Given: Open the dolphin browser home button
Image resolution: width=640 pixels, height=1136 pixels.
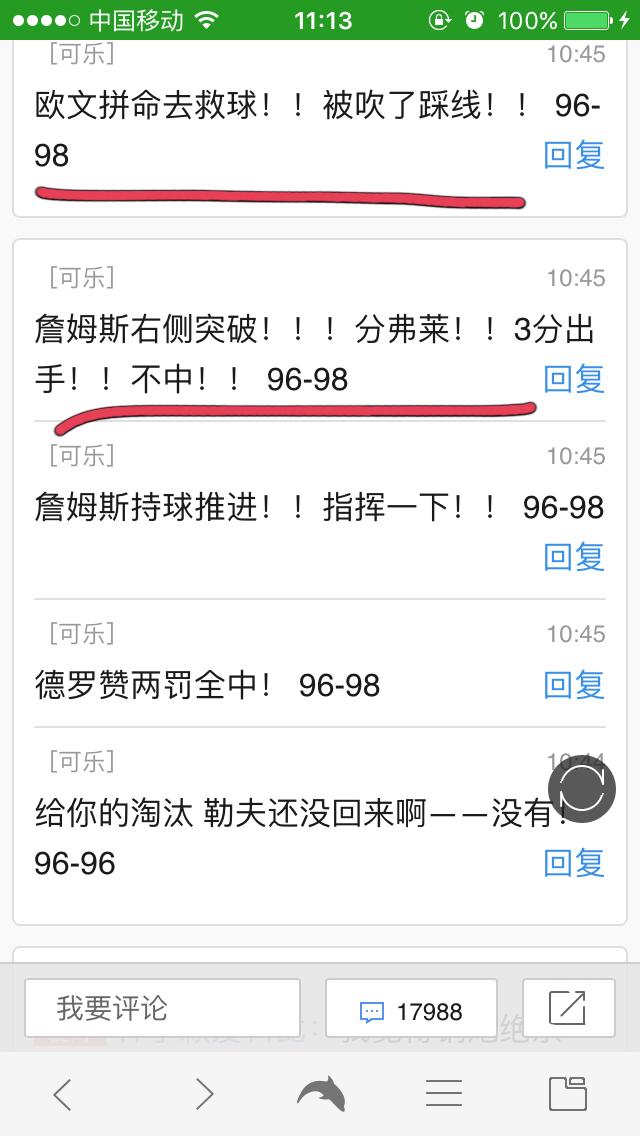Looking at the screenshot, I should pos(322,1095).
